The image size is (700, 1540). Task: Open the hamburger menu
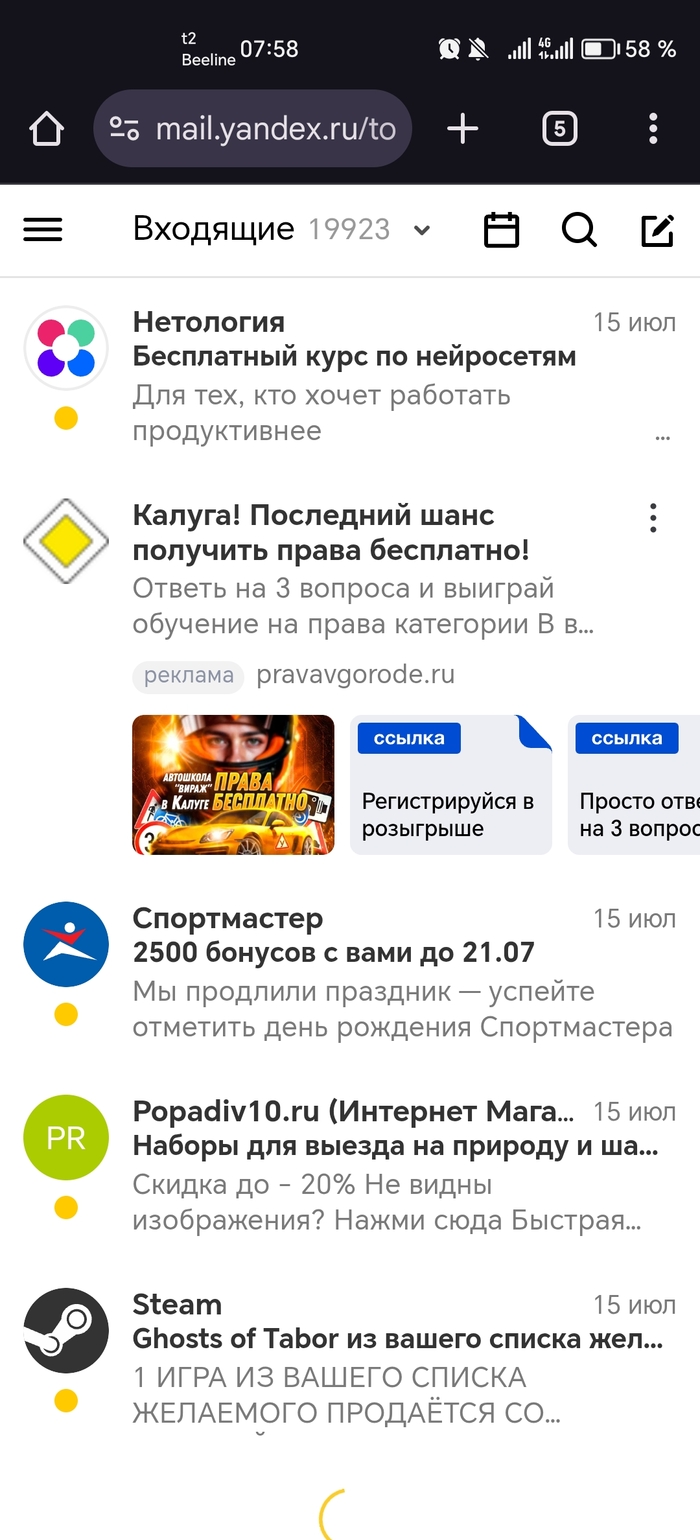[x=43, y=230]
